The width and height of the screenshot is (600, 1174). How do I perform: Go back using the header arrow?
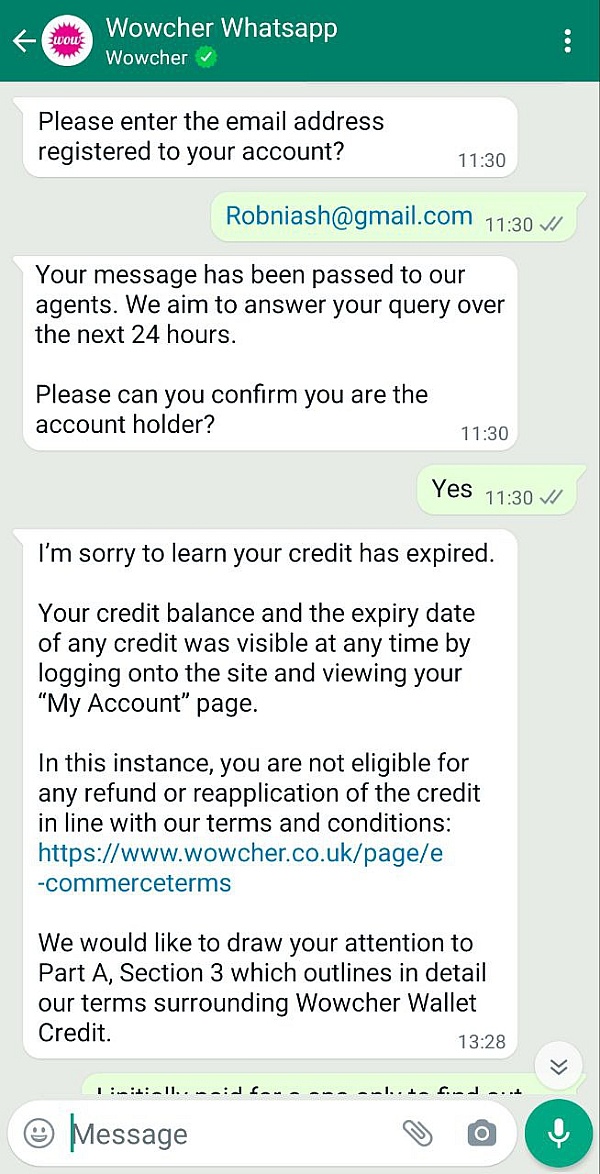coord(23,41)
